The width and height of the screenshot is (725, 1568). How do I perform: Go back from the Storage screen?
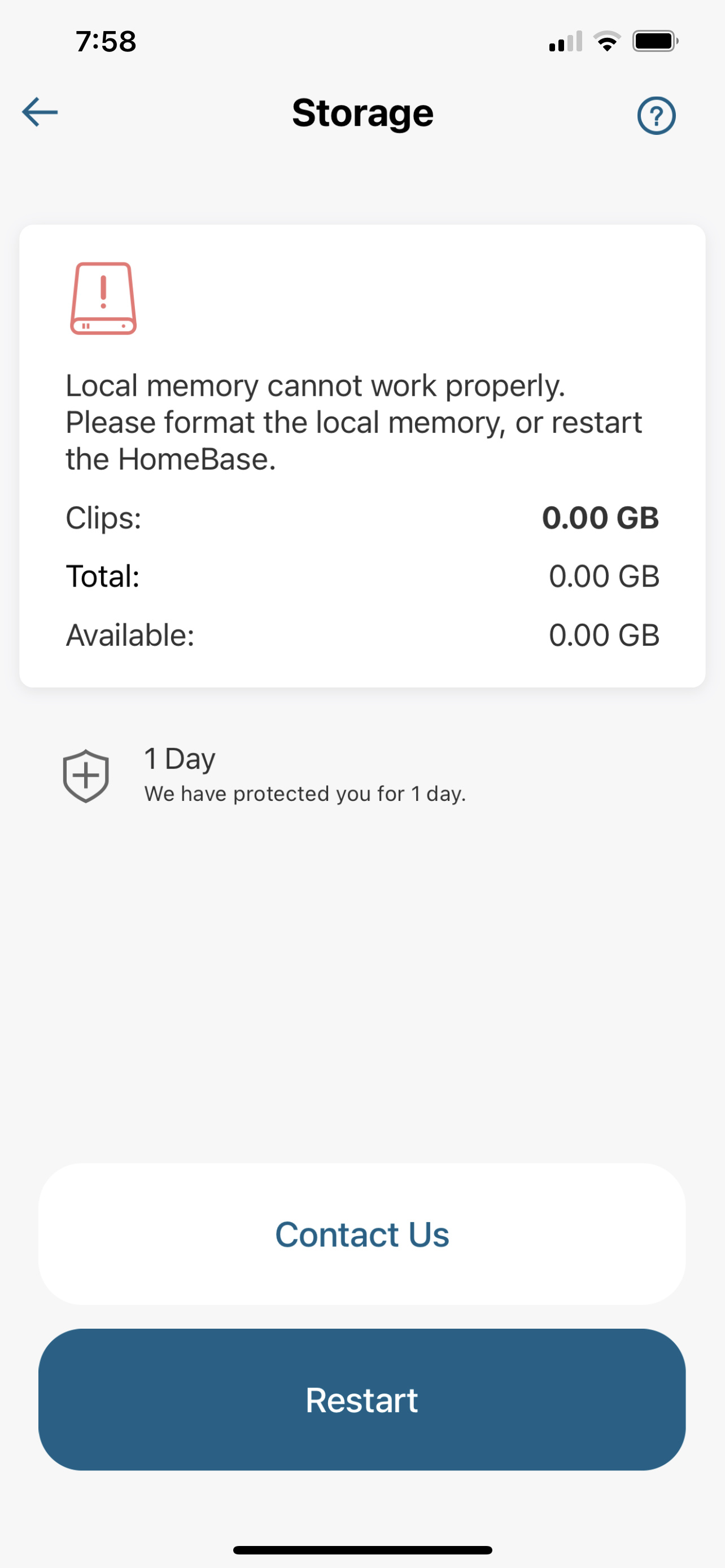pyautogui.click(x=40, y=113)
